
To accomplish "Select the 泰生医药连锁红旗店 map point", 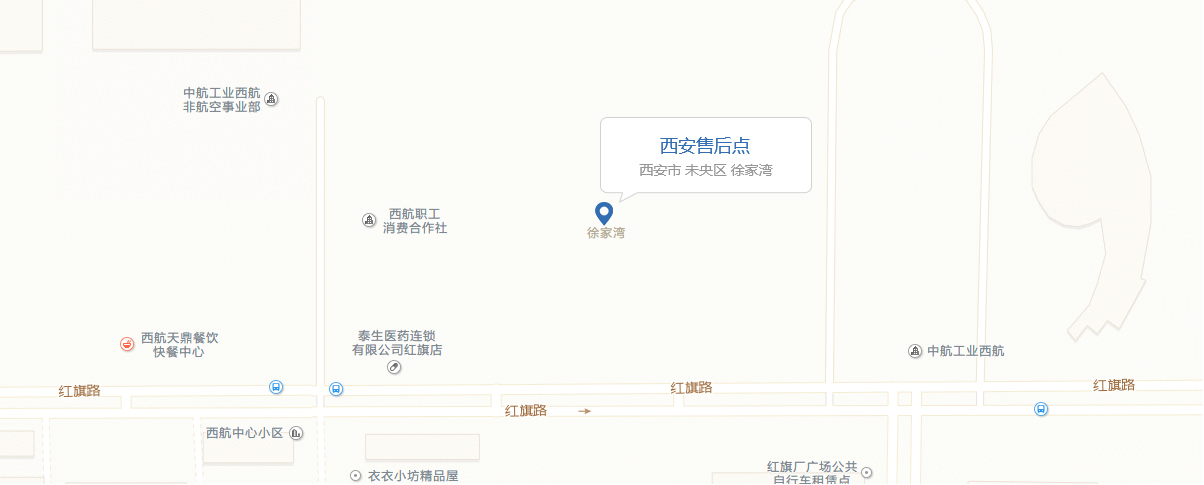I will (x=394, y=368).
